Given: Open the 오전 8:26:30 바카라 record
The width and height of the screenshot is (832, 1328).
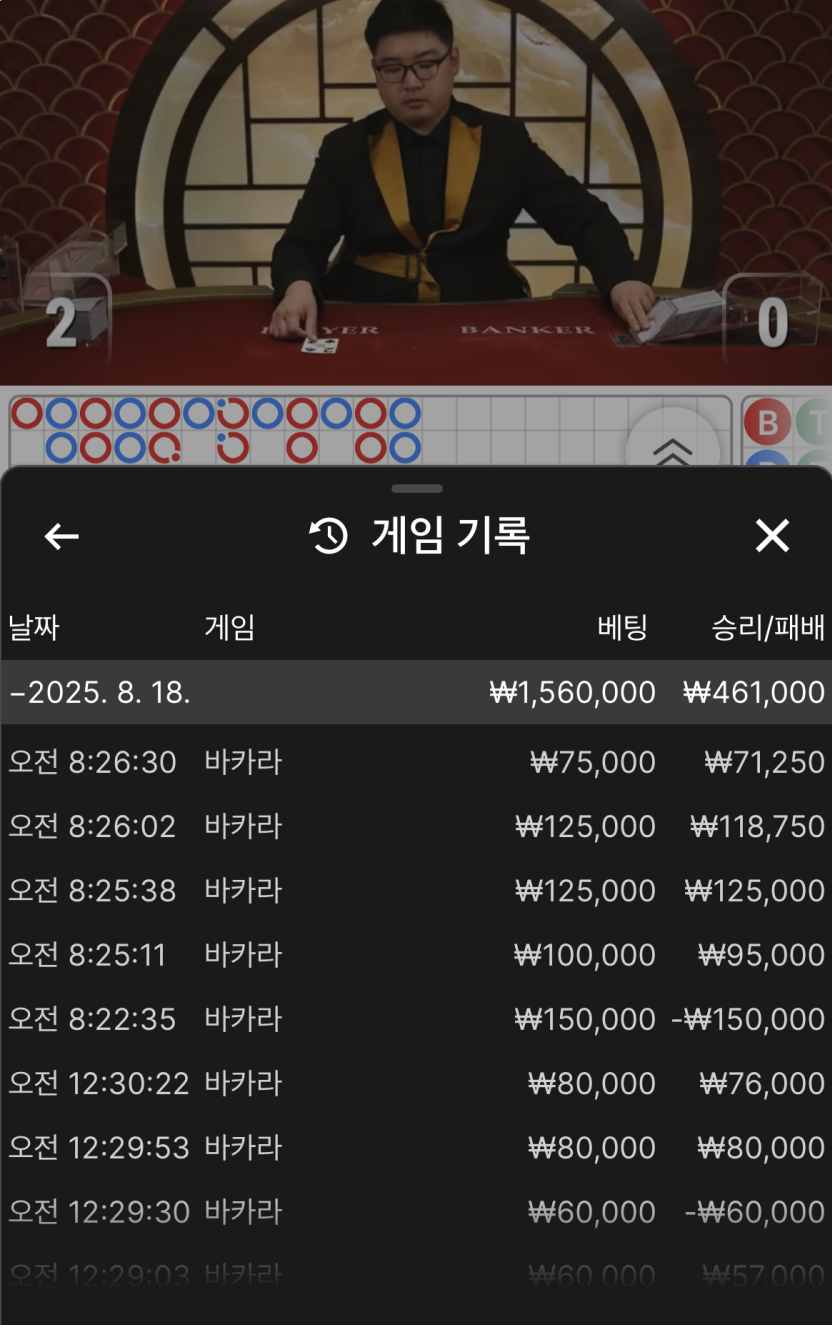Looking at the screenshot, I should tap(416, 763).
